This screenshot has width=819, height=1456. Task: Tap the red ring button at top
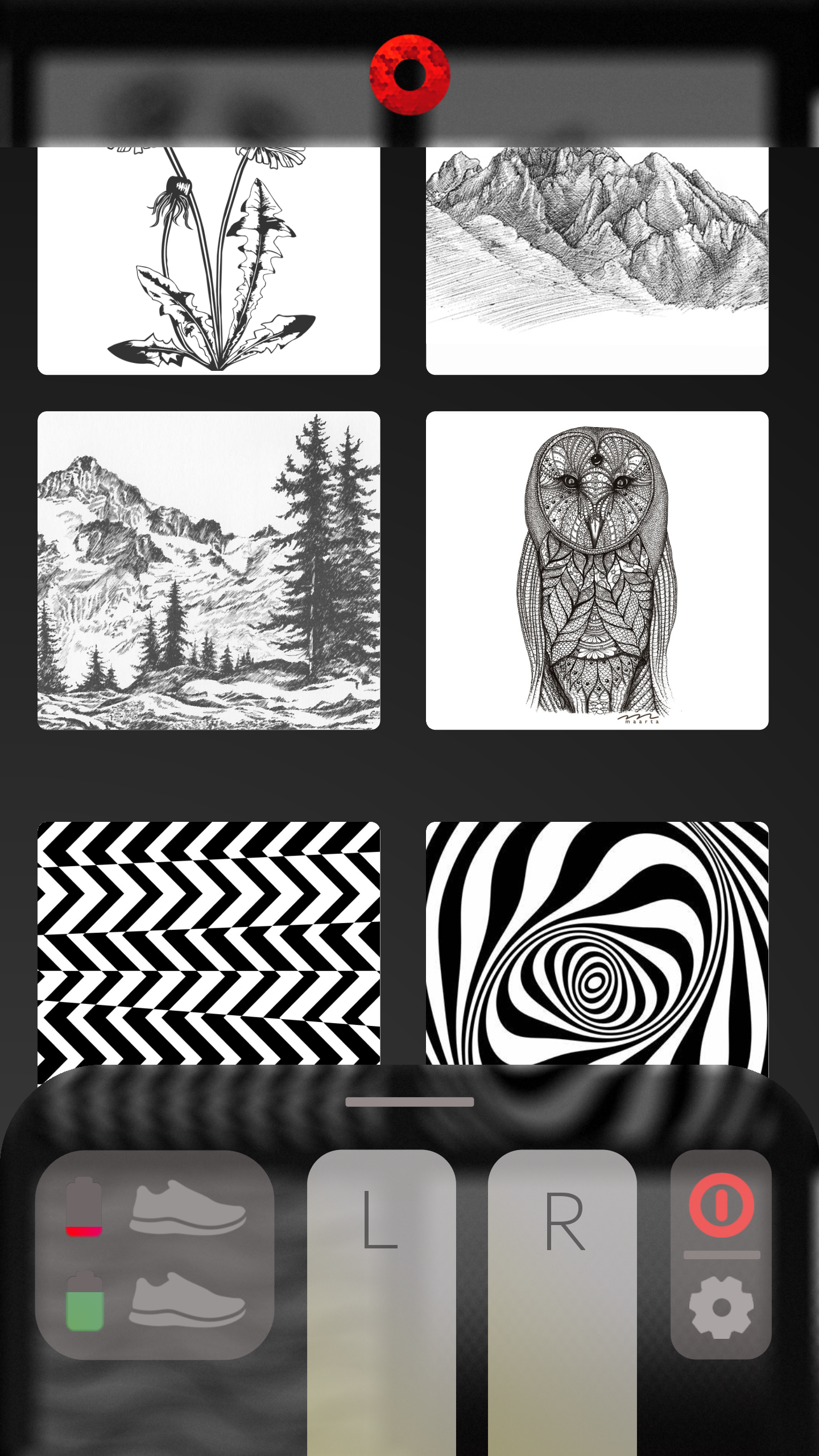pos(409,75)
